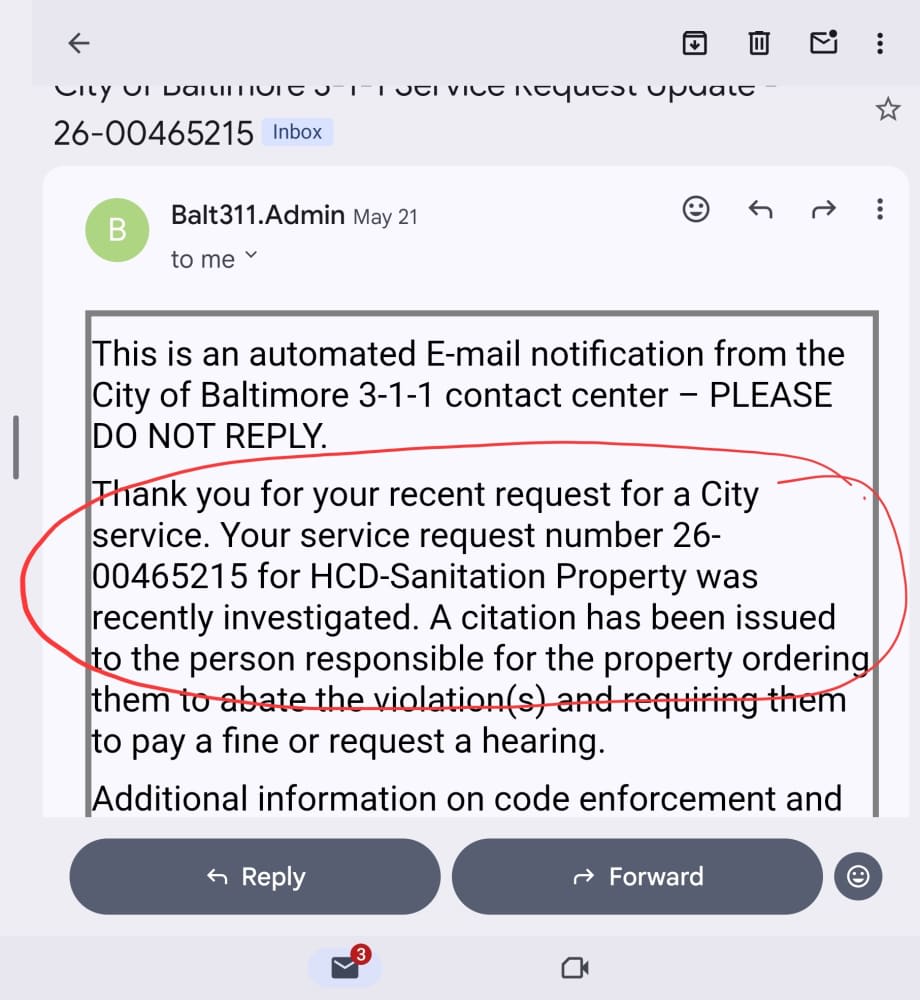Screen dimensions: 920x1000
Task: Delete this email with the trash icon
Action: click(x=759, y=43)
